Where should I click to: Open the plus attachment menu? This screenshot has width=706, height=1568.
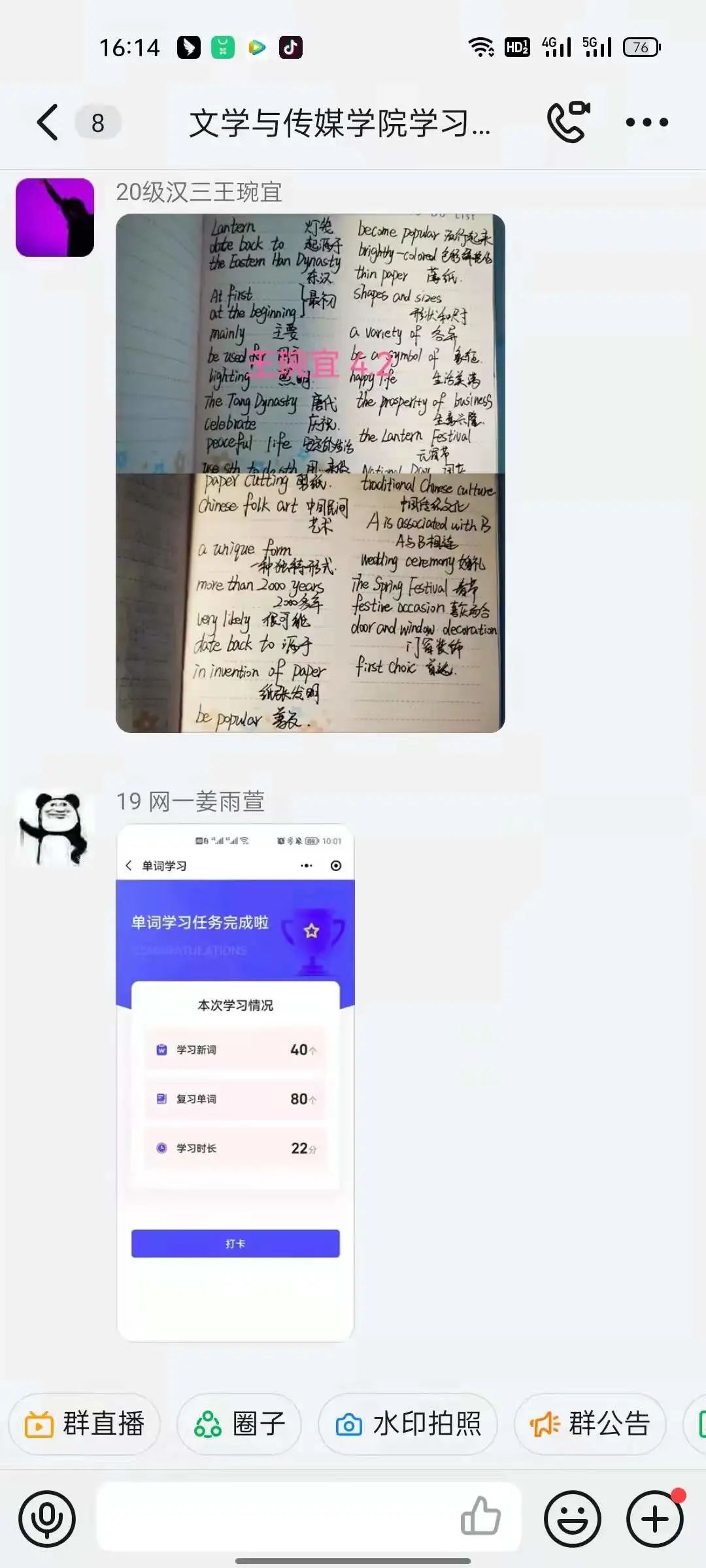click(655, 1519)
